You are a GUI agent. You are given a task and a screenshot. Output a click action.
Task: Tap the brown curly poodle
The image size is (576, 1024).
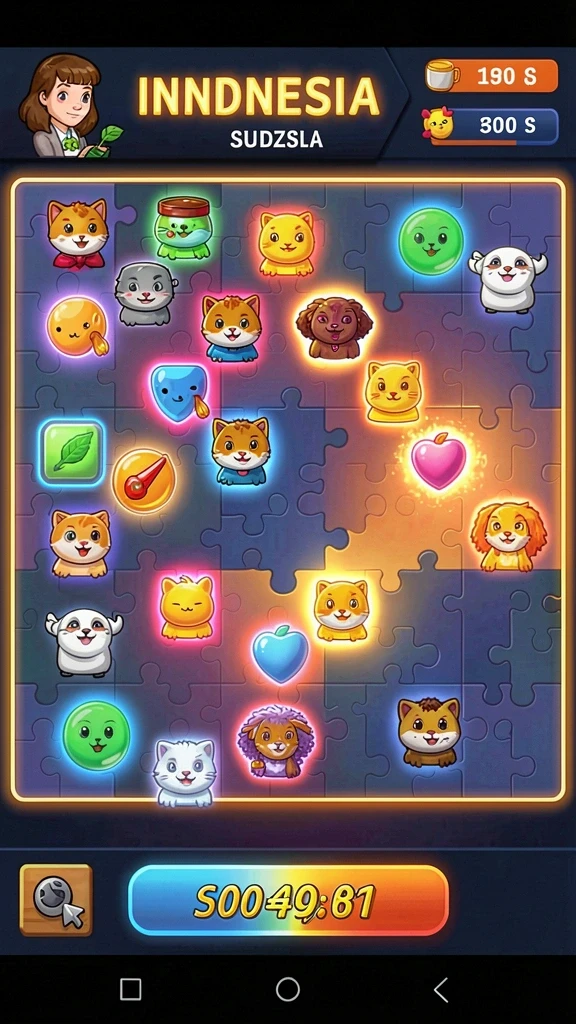(334, 327)
